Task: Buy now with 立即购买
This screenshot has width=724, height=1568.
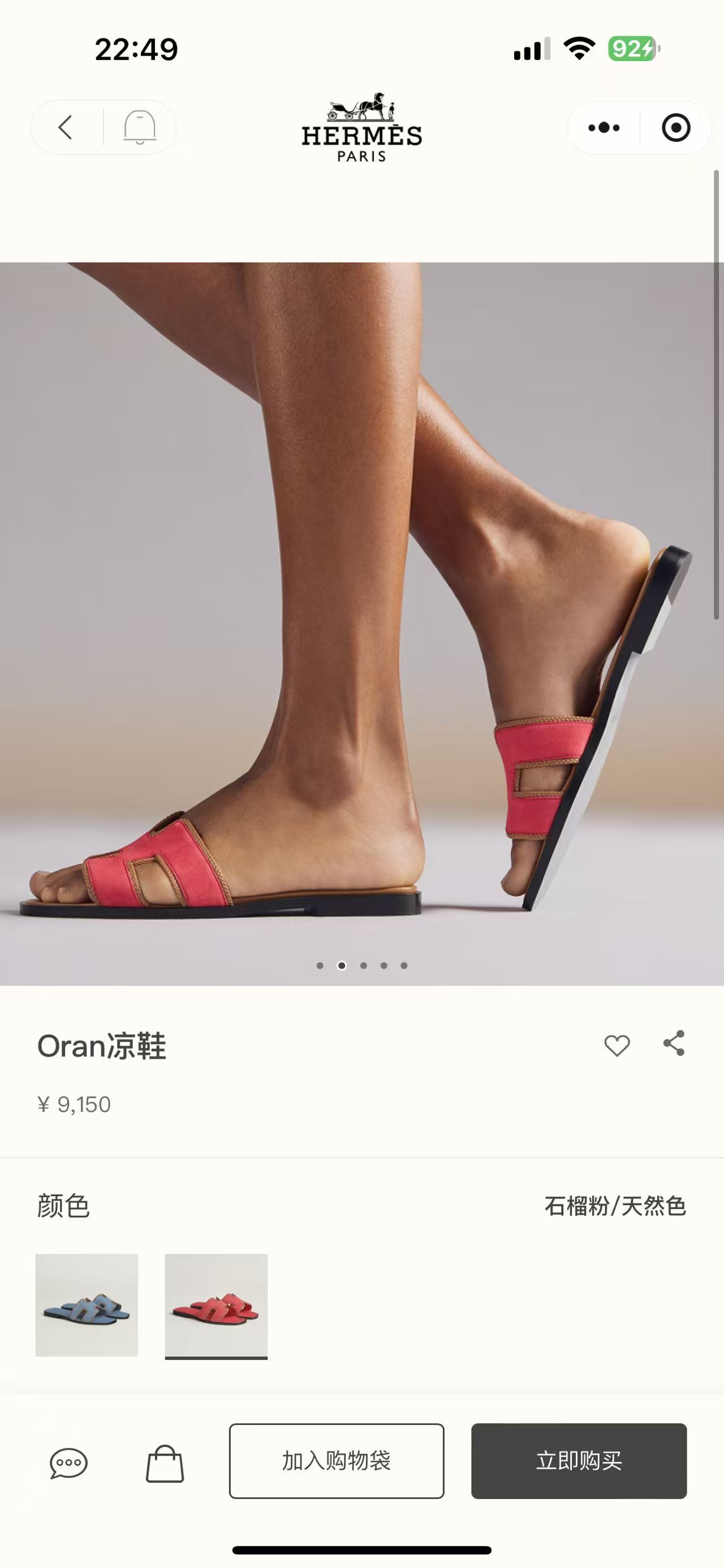Action: (x=579, y=1460)
